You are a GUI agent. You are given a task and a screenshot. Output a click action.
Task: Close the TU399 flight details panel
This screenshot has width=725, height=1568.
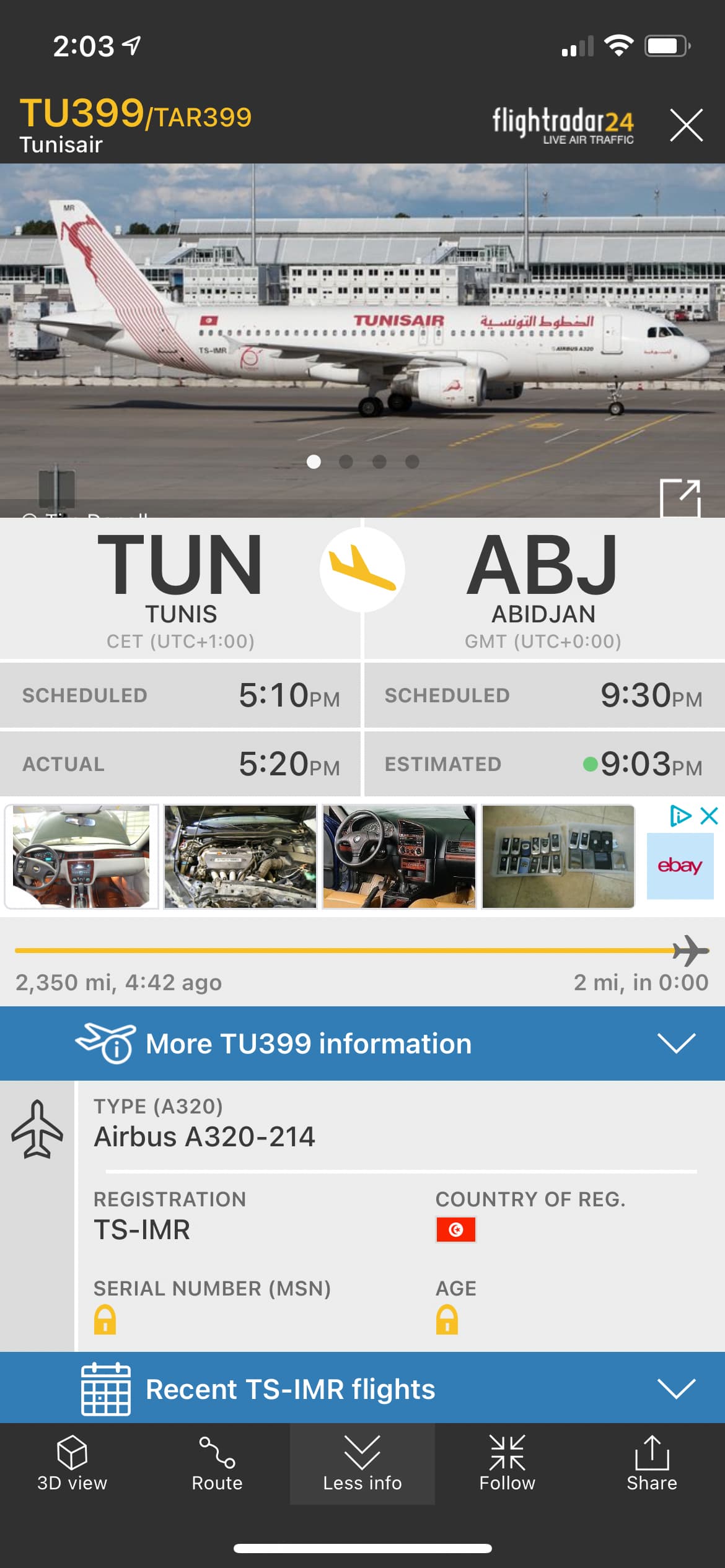click(686, 125)
